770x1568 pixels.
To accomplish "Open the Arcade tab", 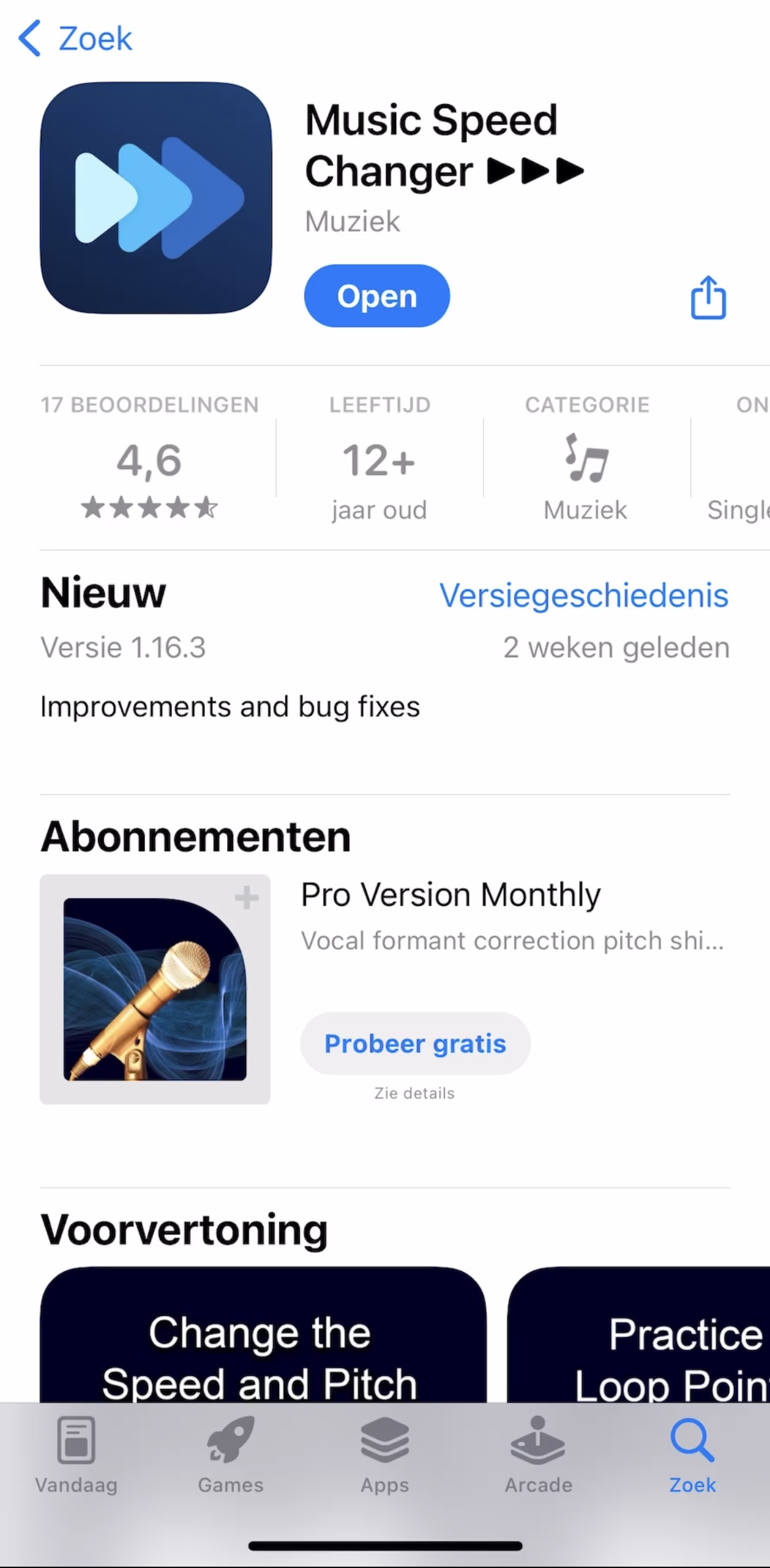I will click(538, 1454).
